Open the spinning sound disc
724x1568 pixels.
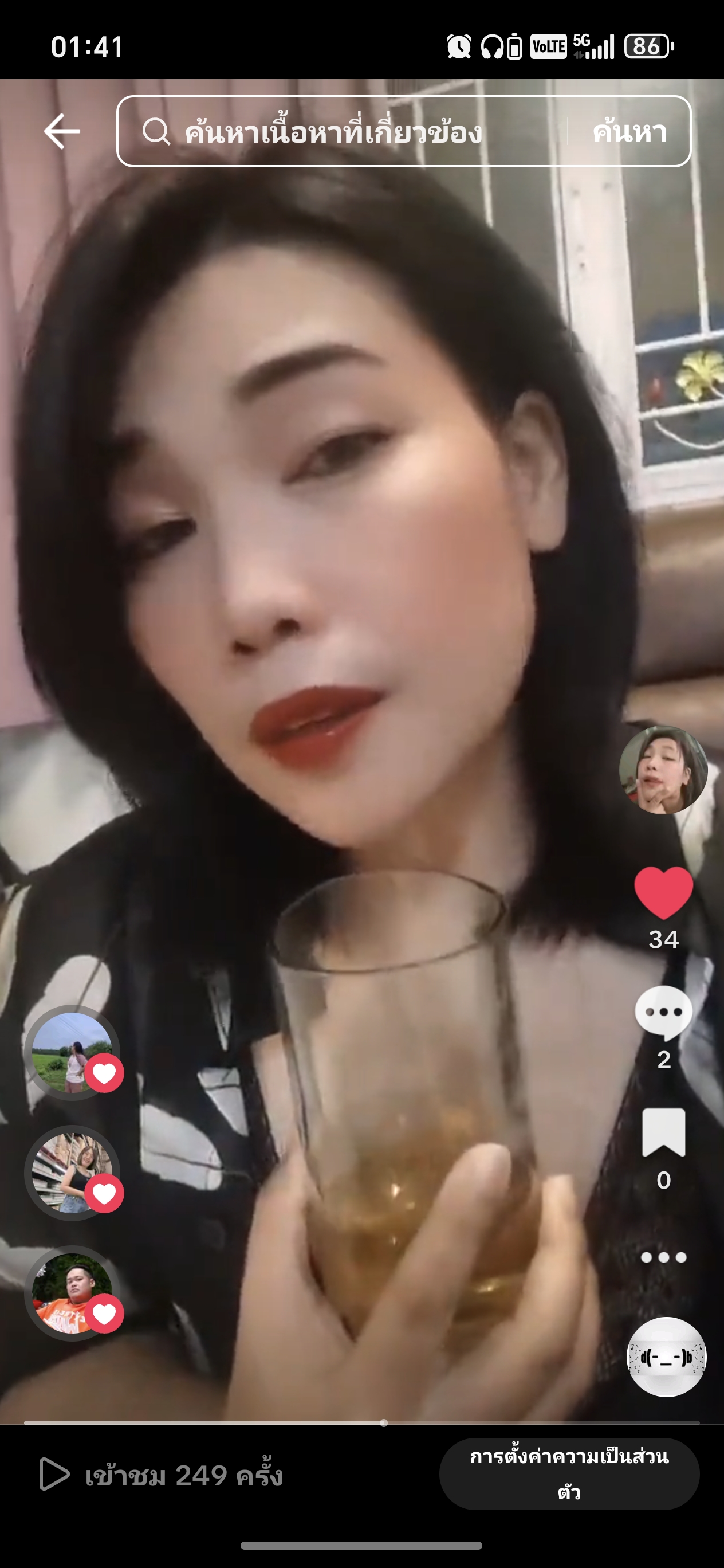[x=666, y=1358]
